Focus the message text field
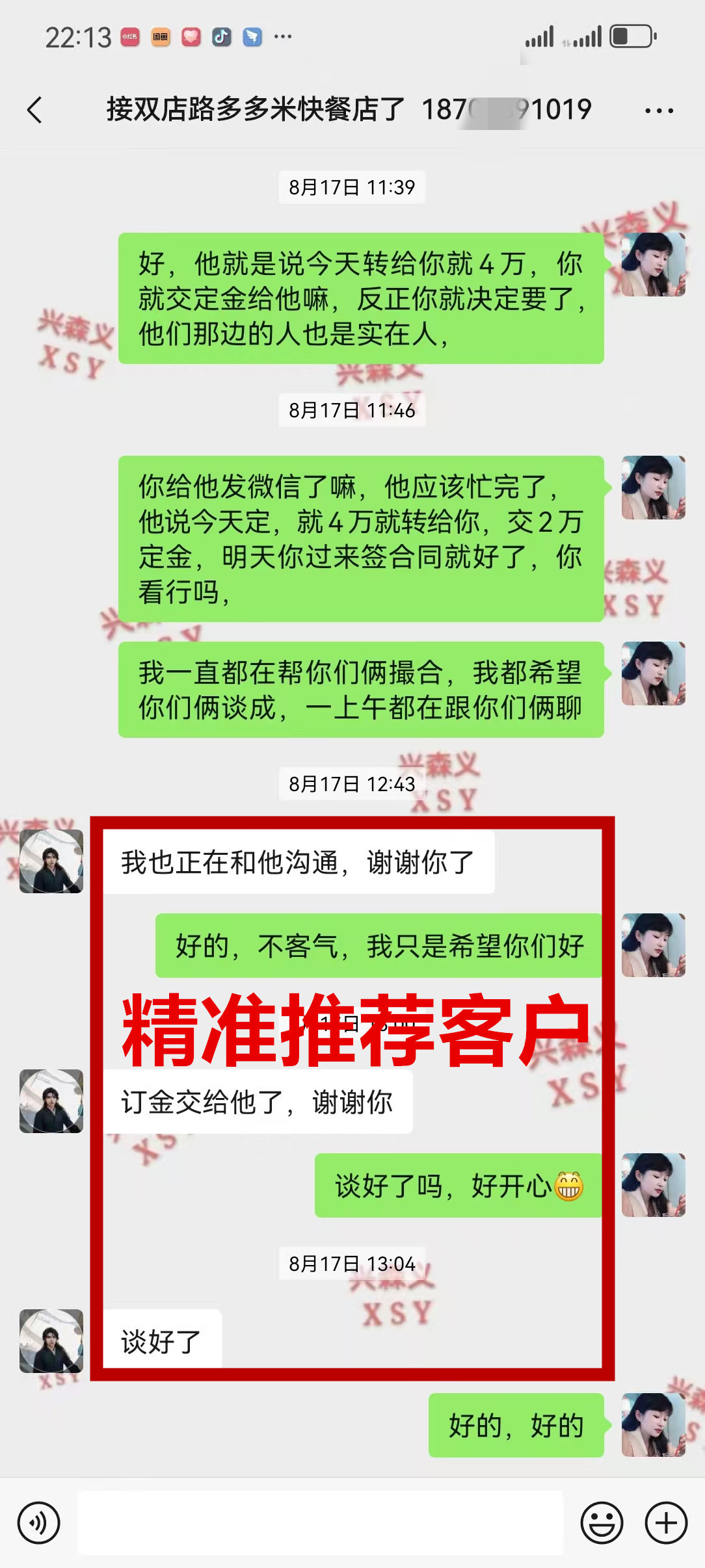This screenshot has height=1568, width=705. point(320,1522)
